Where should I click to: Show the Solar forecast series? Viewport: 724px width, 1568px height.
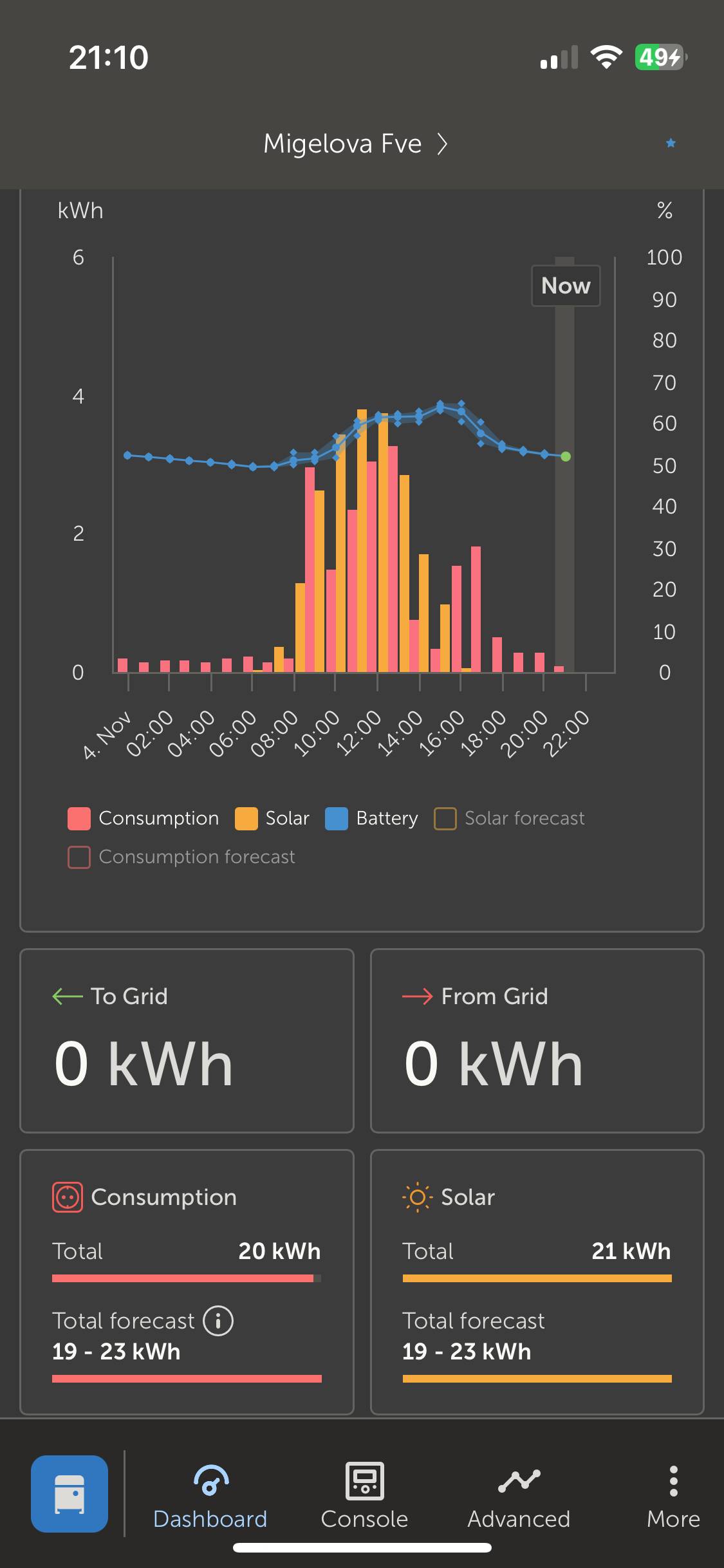[x=510, y=818]
